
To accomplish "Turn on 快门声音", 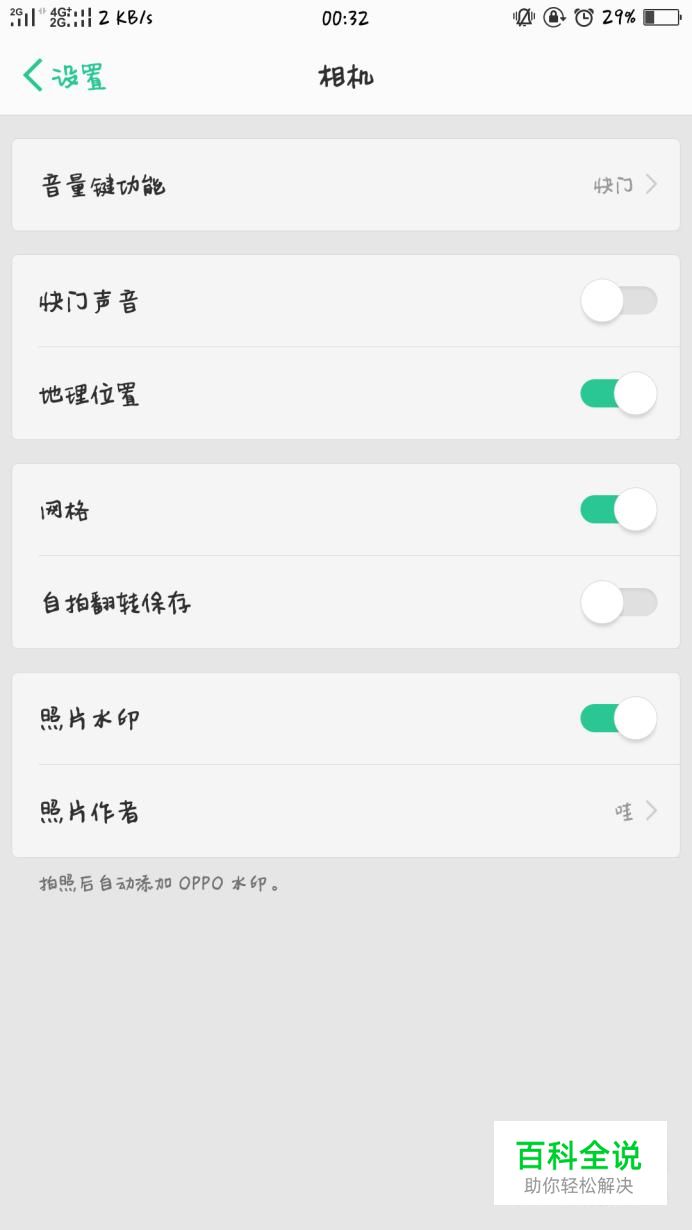I will pyautogui.click(x=619, y=301).
